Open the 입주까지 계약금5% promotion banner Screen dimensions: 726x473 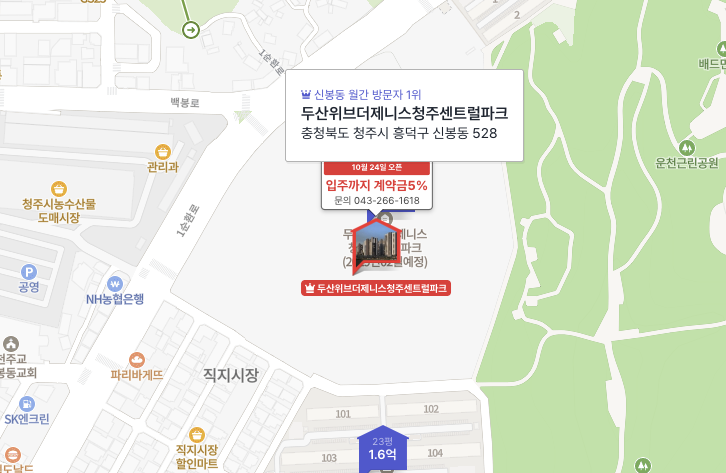376,185
